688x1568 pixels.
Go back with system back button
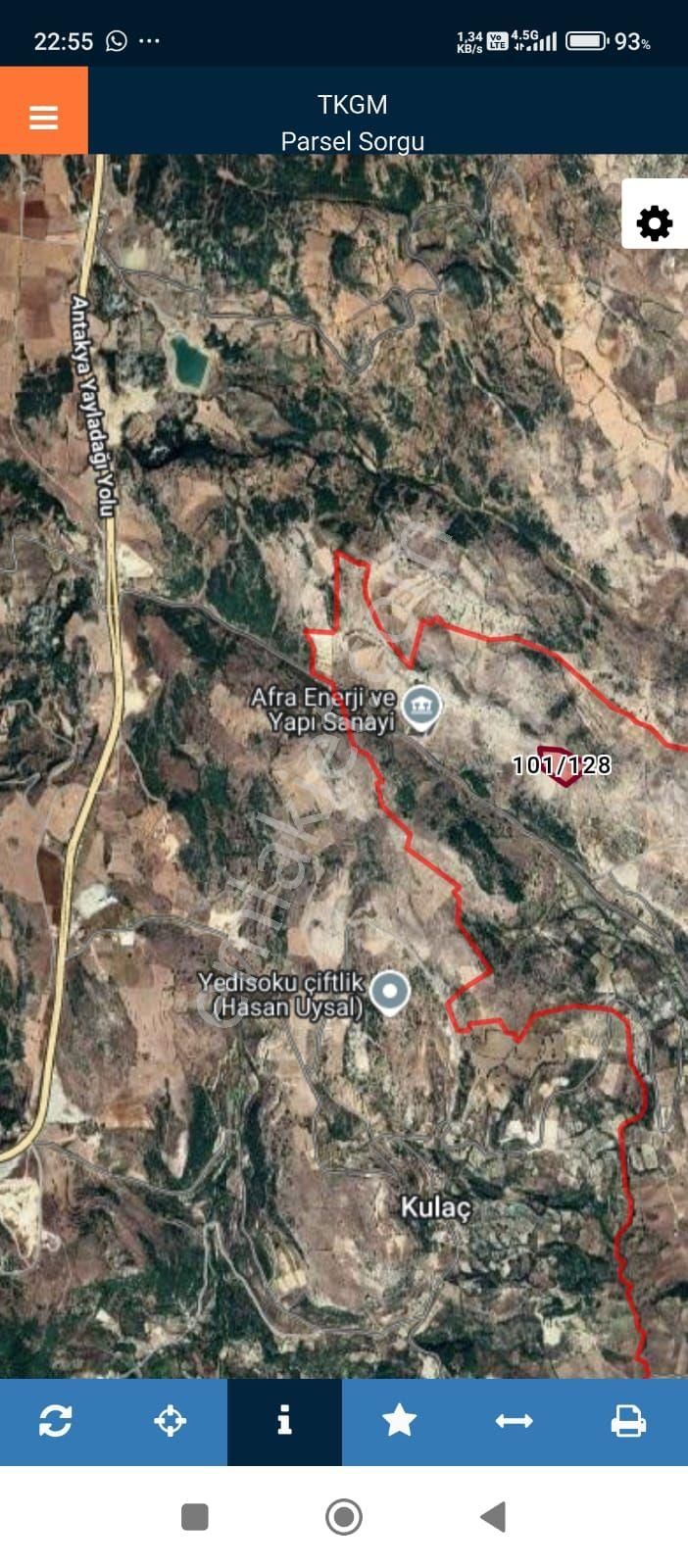click(x=493, y=1516)
